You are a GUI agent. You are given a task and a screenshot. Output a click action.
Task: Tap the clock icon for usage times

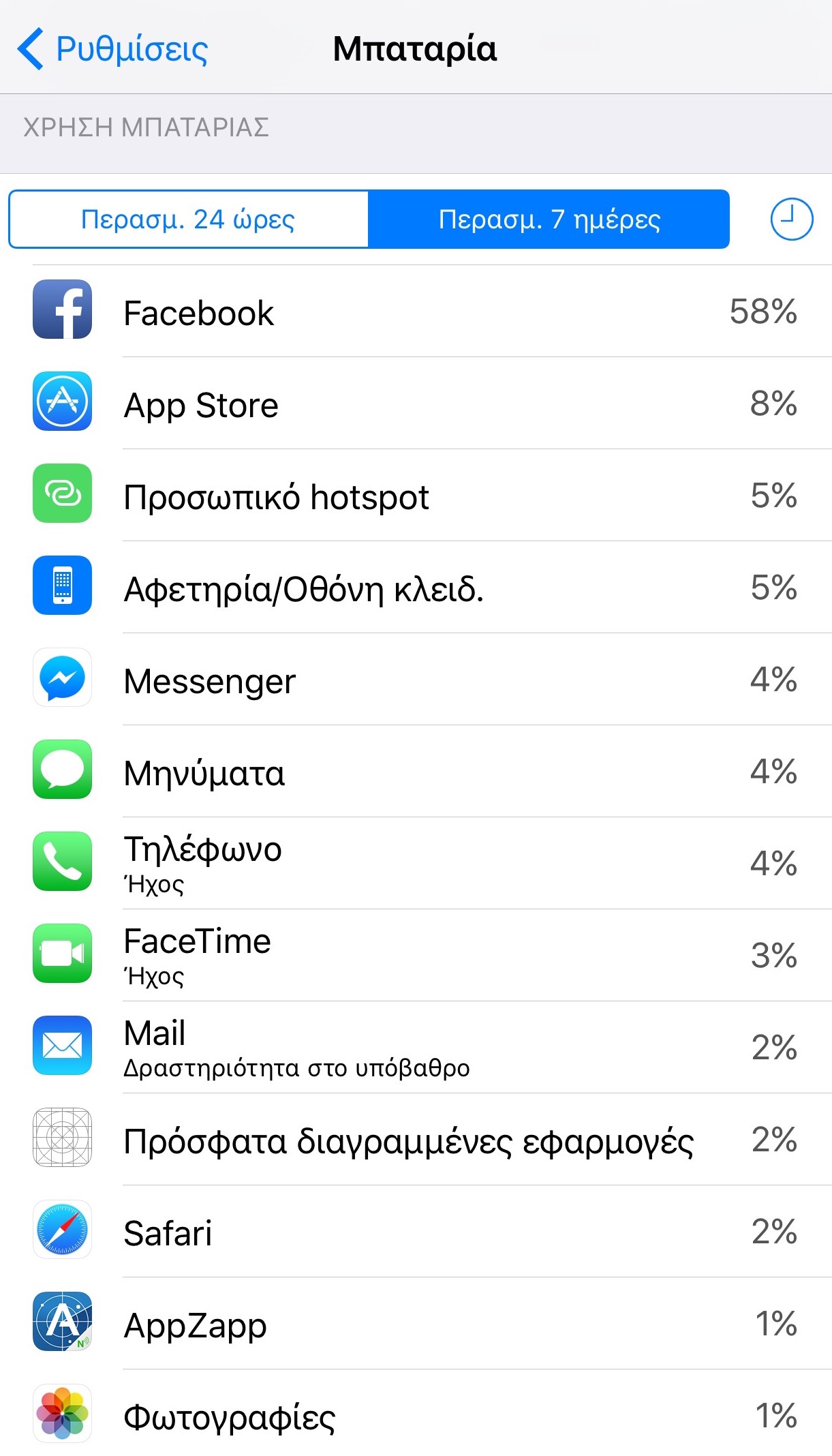pos(791,219)
